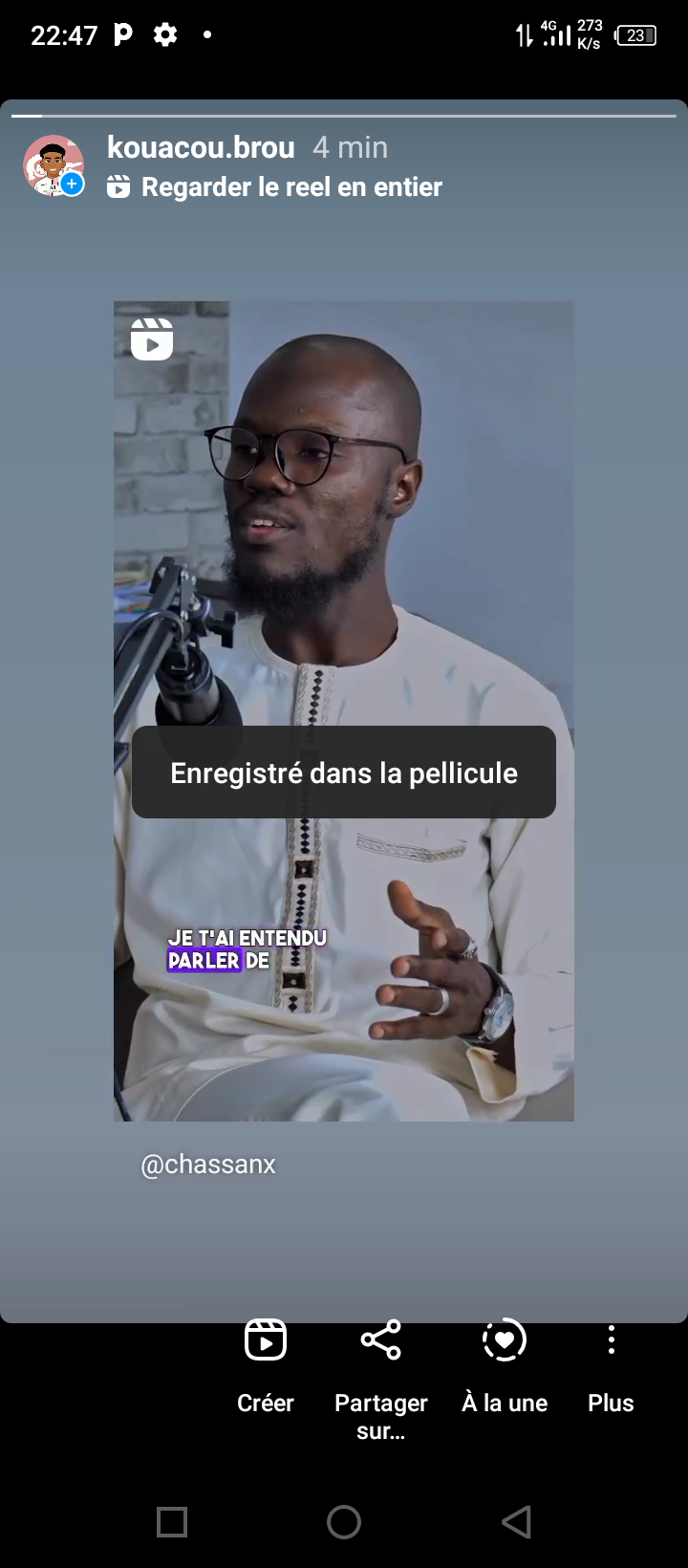
Task: Tap the kouacou.brou username
Action: 201,147
